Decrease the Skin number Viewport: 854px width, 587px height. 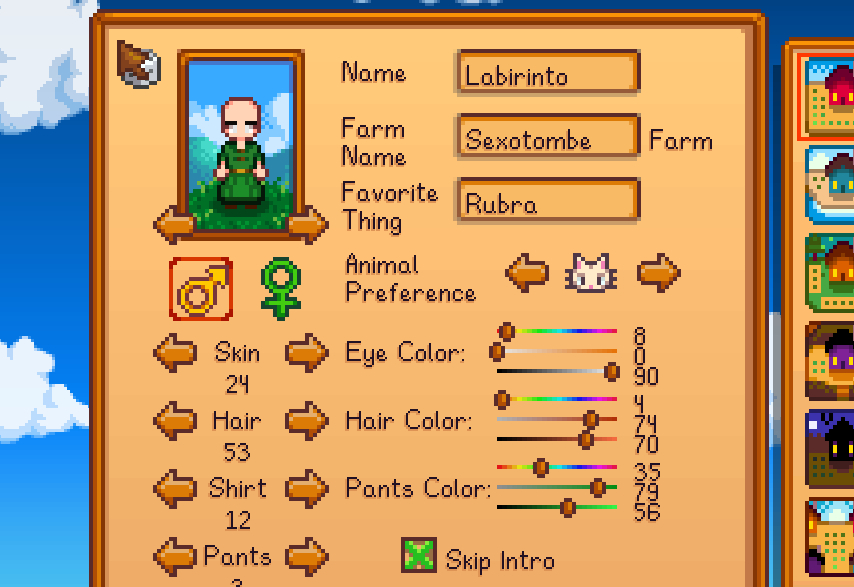[175, 353]
